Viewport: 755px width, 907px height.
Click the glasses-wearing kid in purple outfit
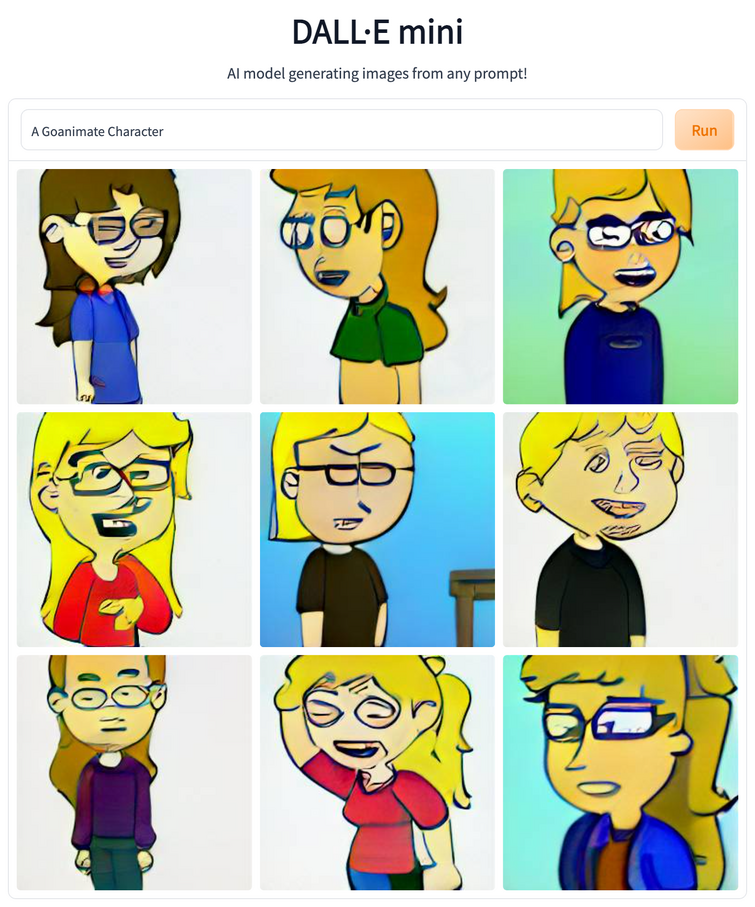(x=133, y=772)
